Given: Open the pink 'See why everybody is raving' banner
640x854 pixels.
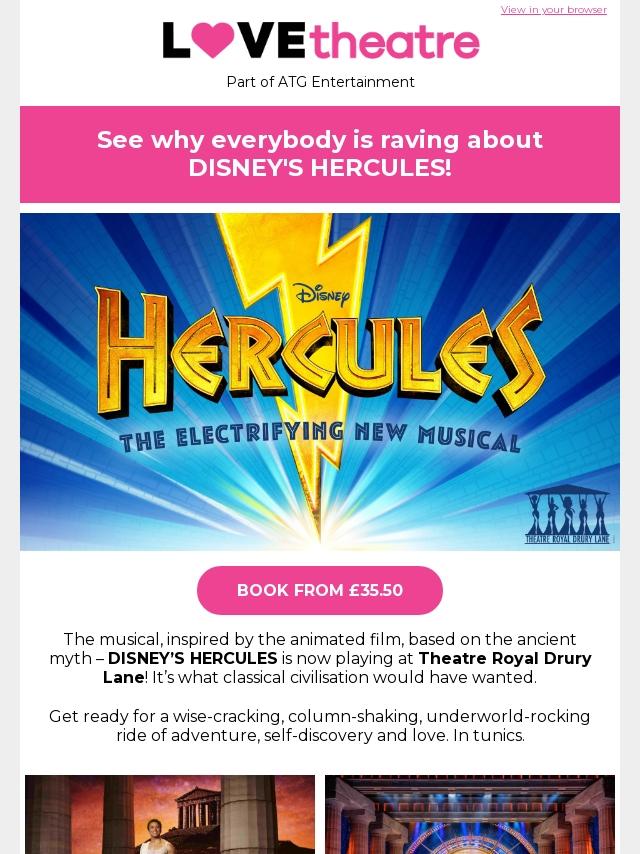Looking at the screenshot, I should 320,154.
